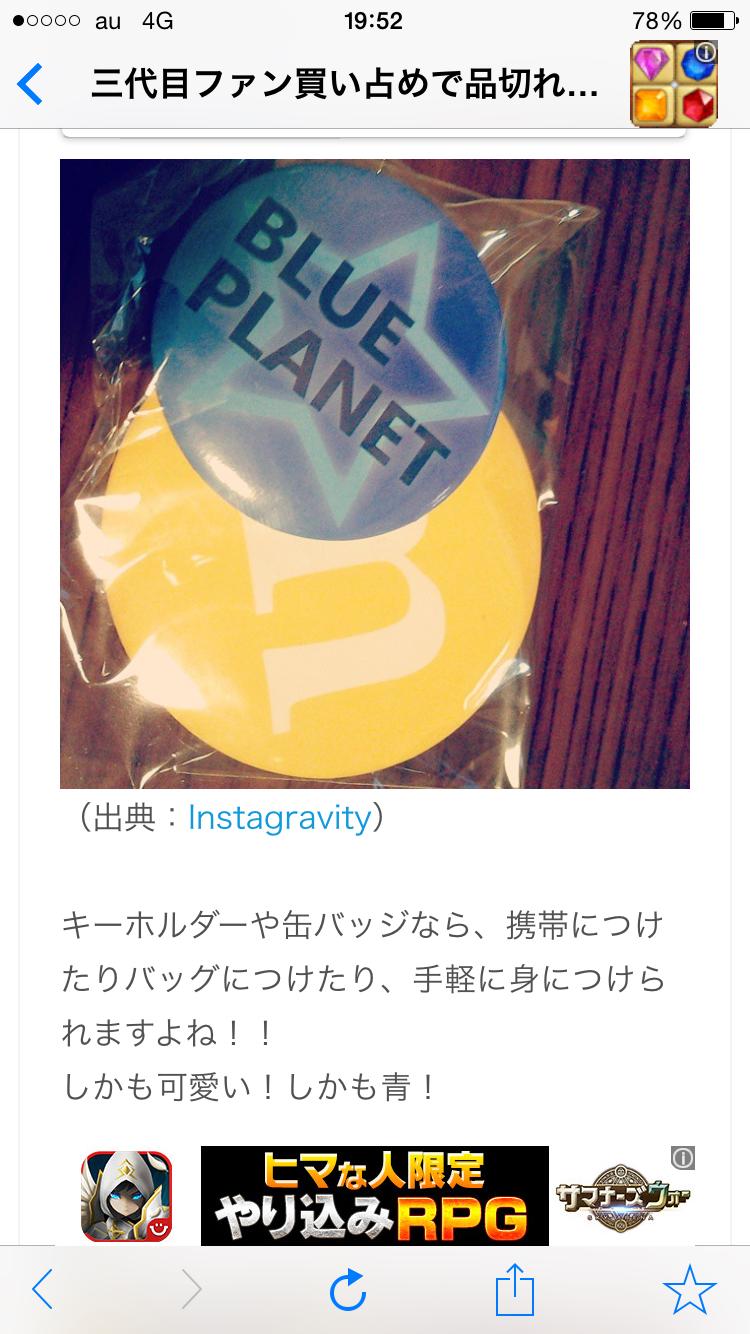
Task: Reload the current page
Action: point(348,1291)
